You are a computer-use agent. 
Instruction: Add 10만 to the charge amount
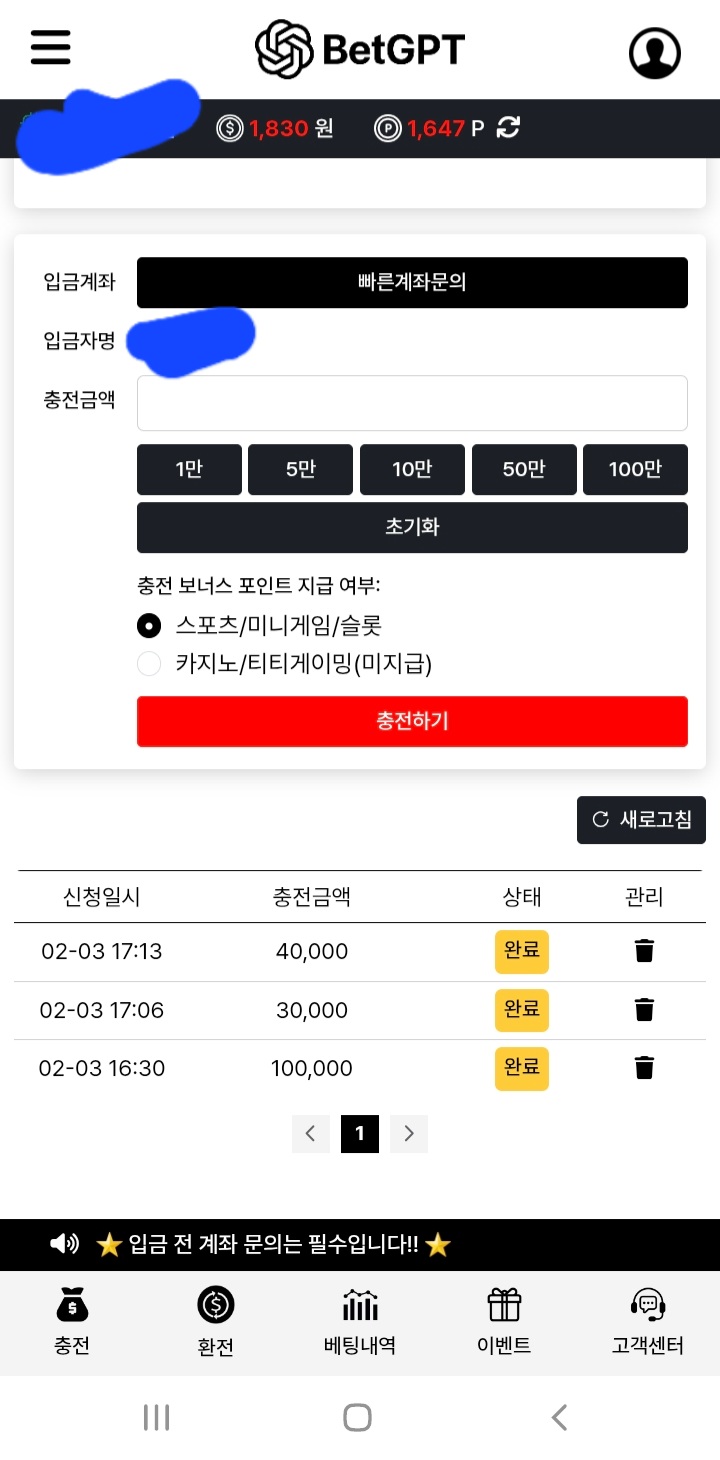412,469
